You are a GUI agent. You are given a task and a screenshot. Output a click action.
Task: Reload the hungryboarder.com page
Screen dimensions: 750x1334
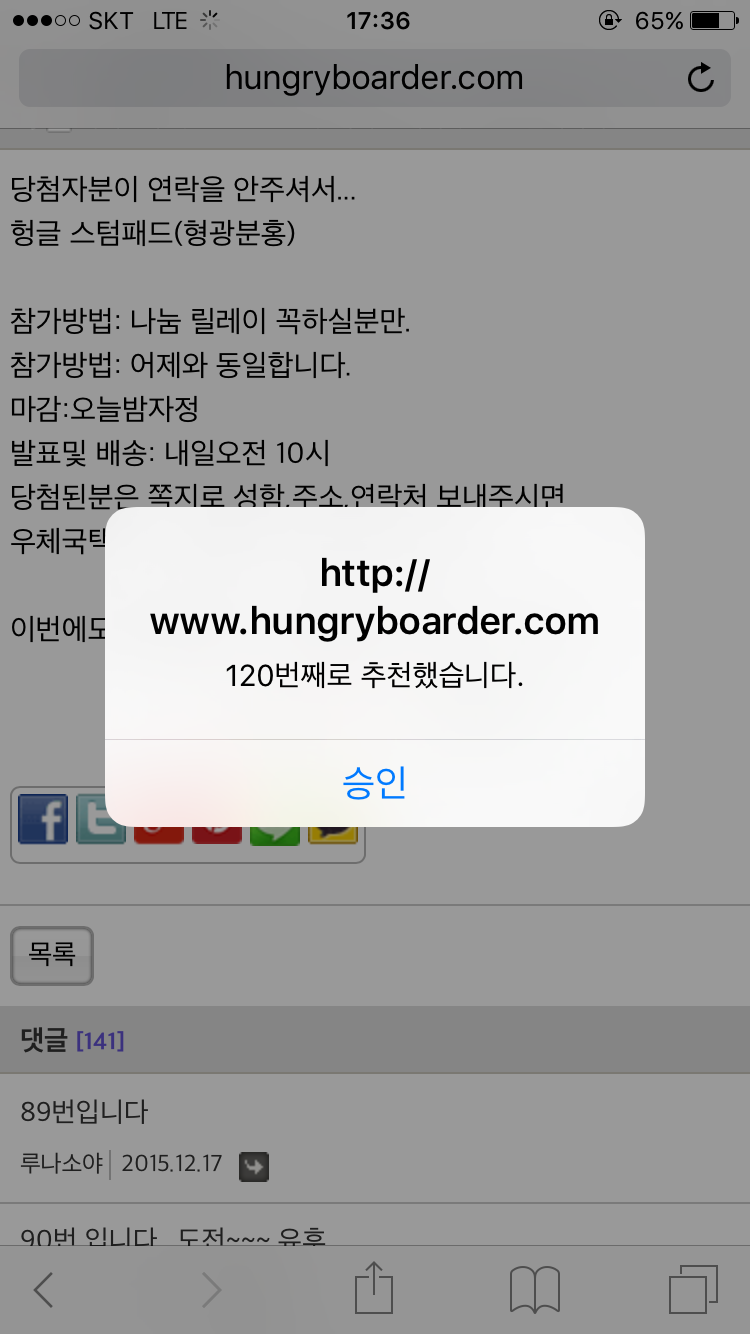tap(701, 78)
